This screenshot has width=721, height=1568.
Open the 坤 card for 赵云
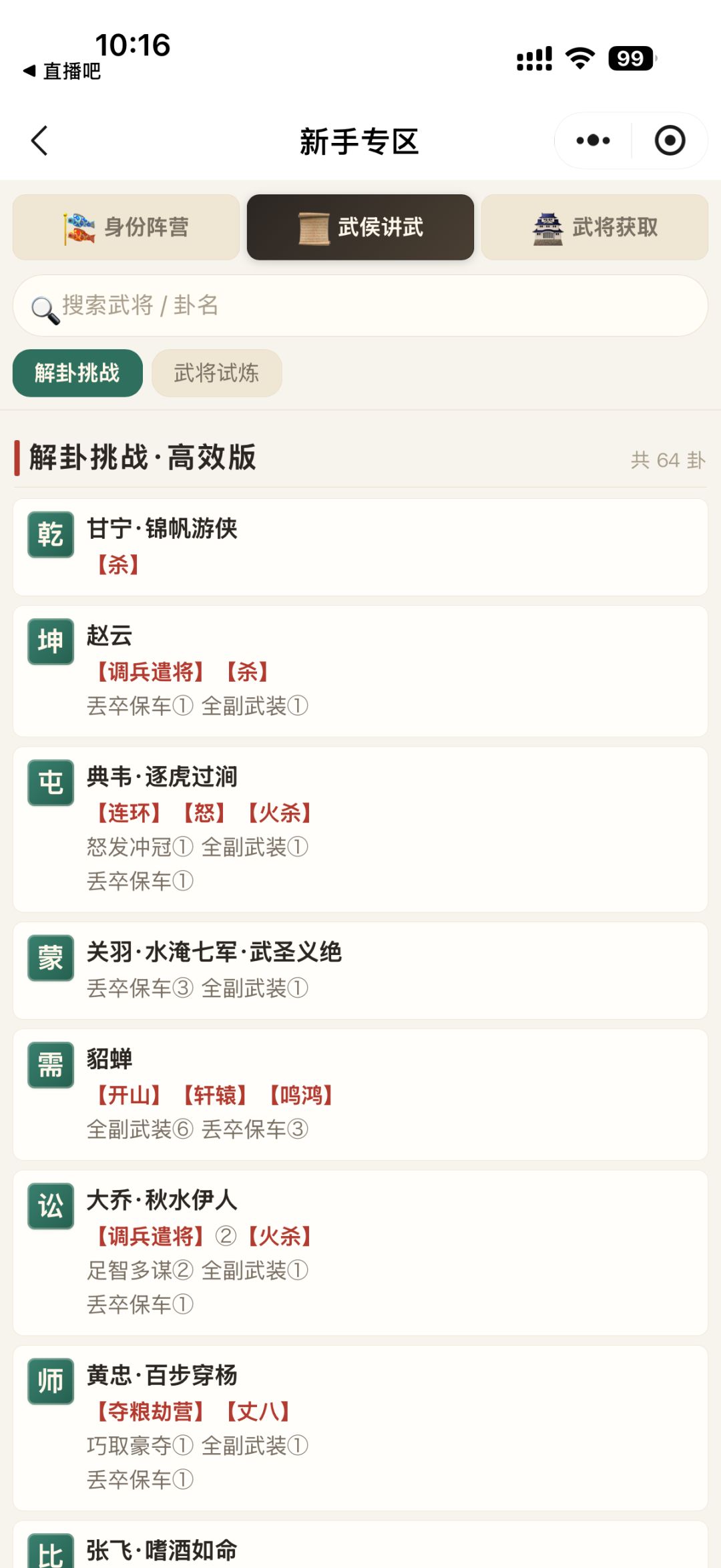coord(360,671)
